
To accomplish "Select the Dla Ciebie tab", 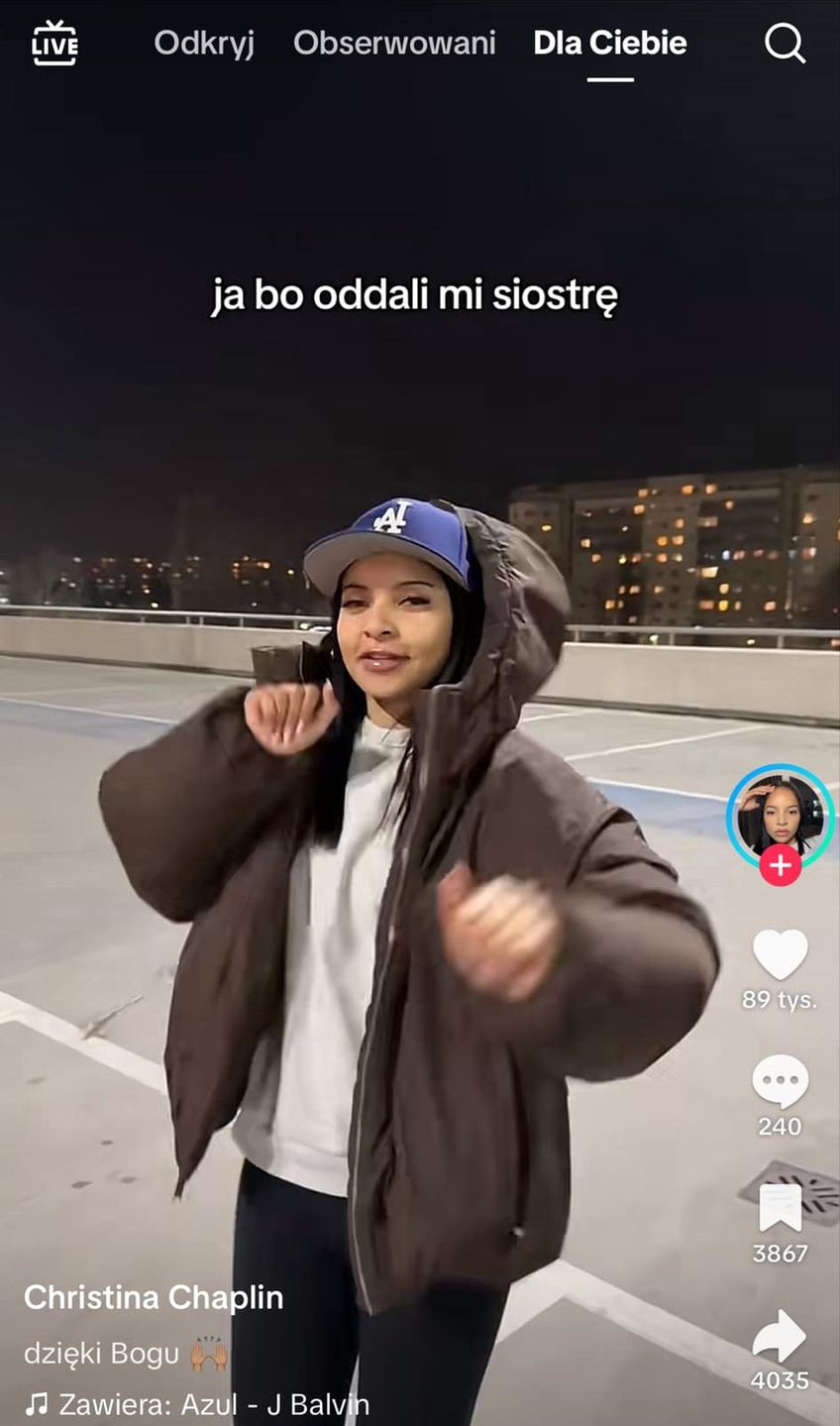I will [x=609, y=43].
